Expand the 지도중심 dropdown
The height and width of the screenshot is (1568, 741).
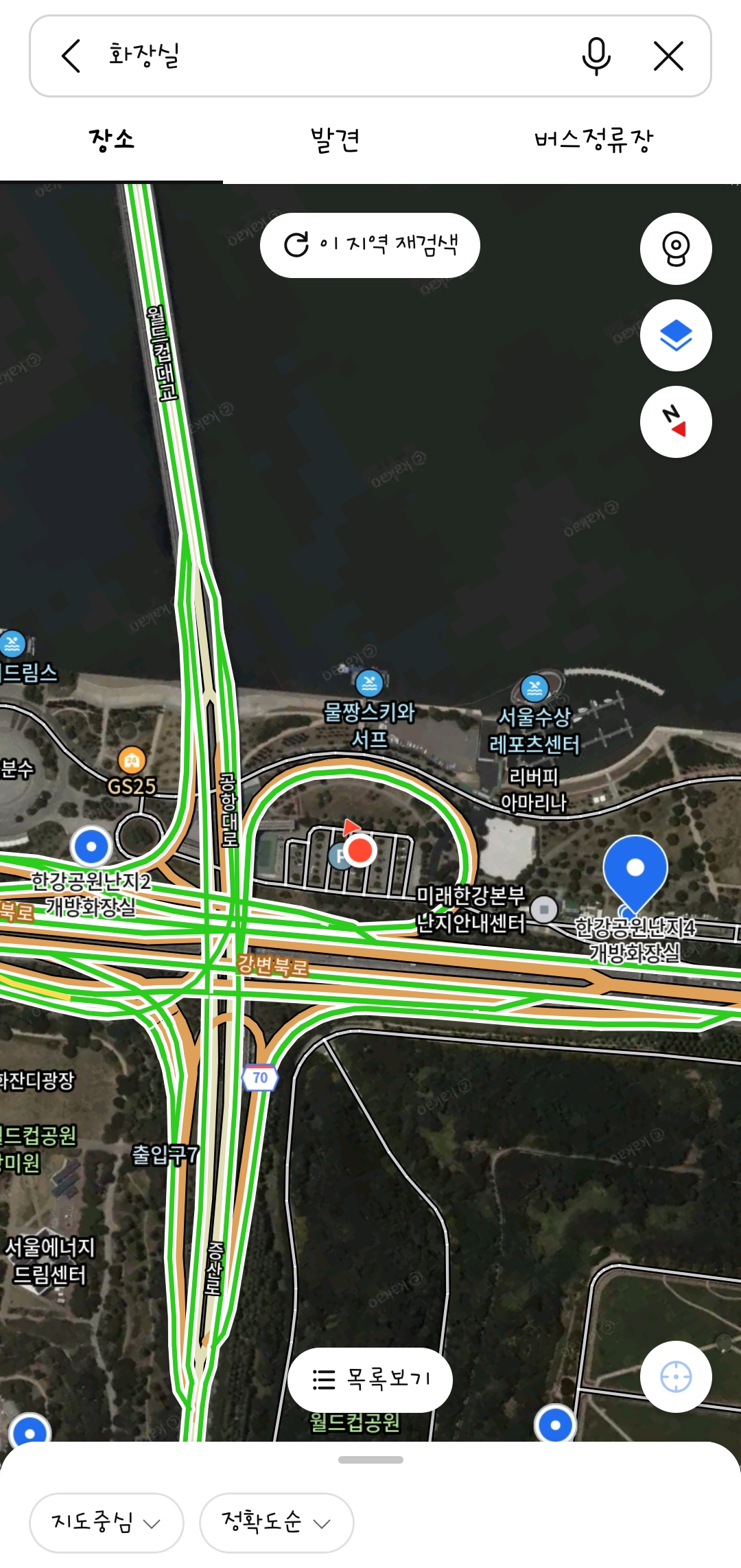coord(106,1522)
